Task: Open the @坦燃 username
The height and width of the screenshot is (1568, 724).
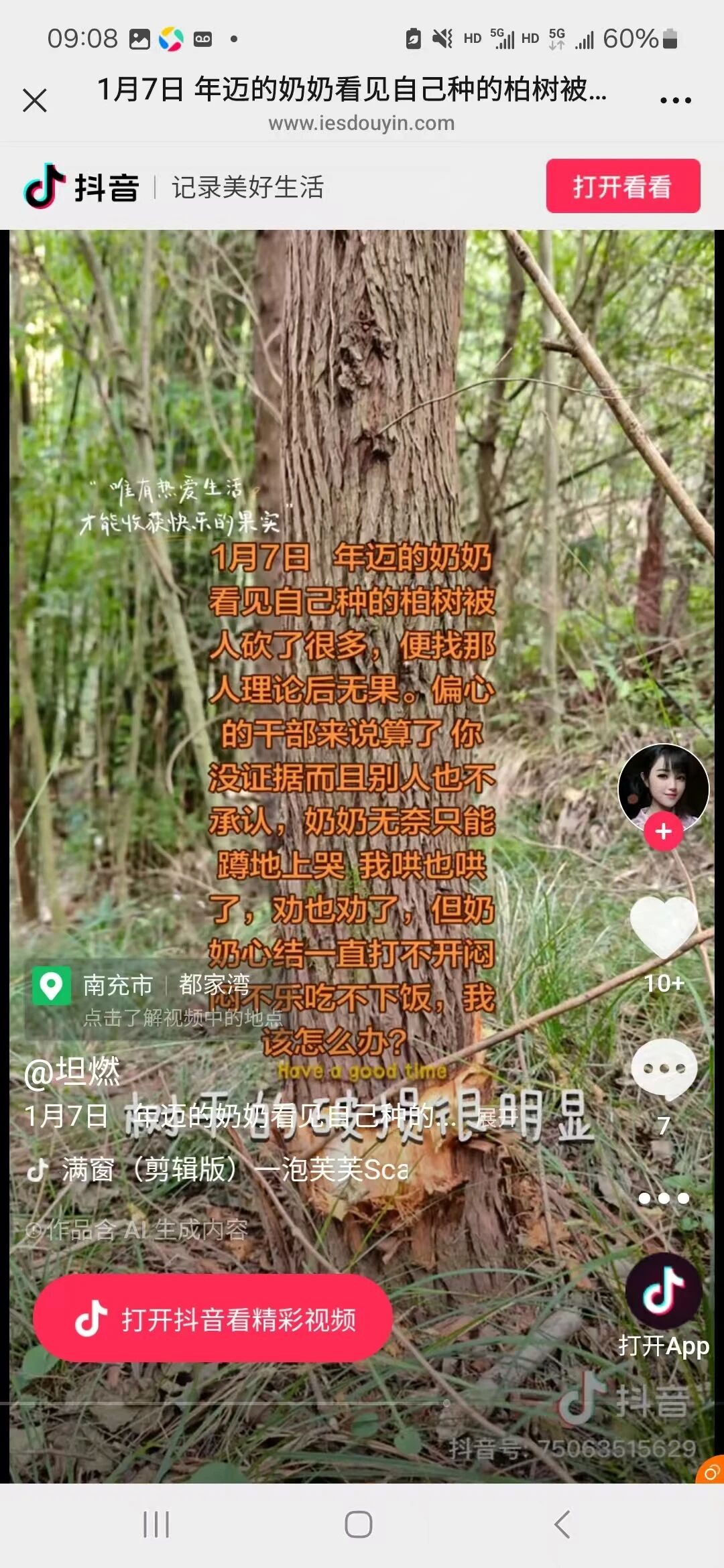Action: 72,1071
